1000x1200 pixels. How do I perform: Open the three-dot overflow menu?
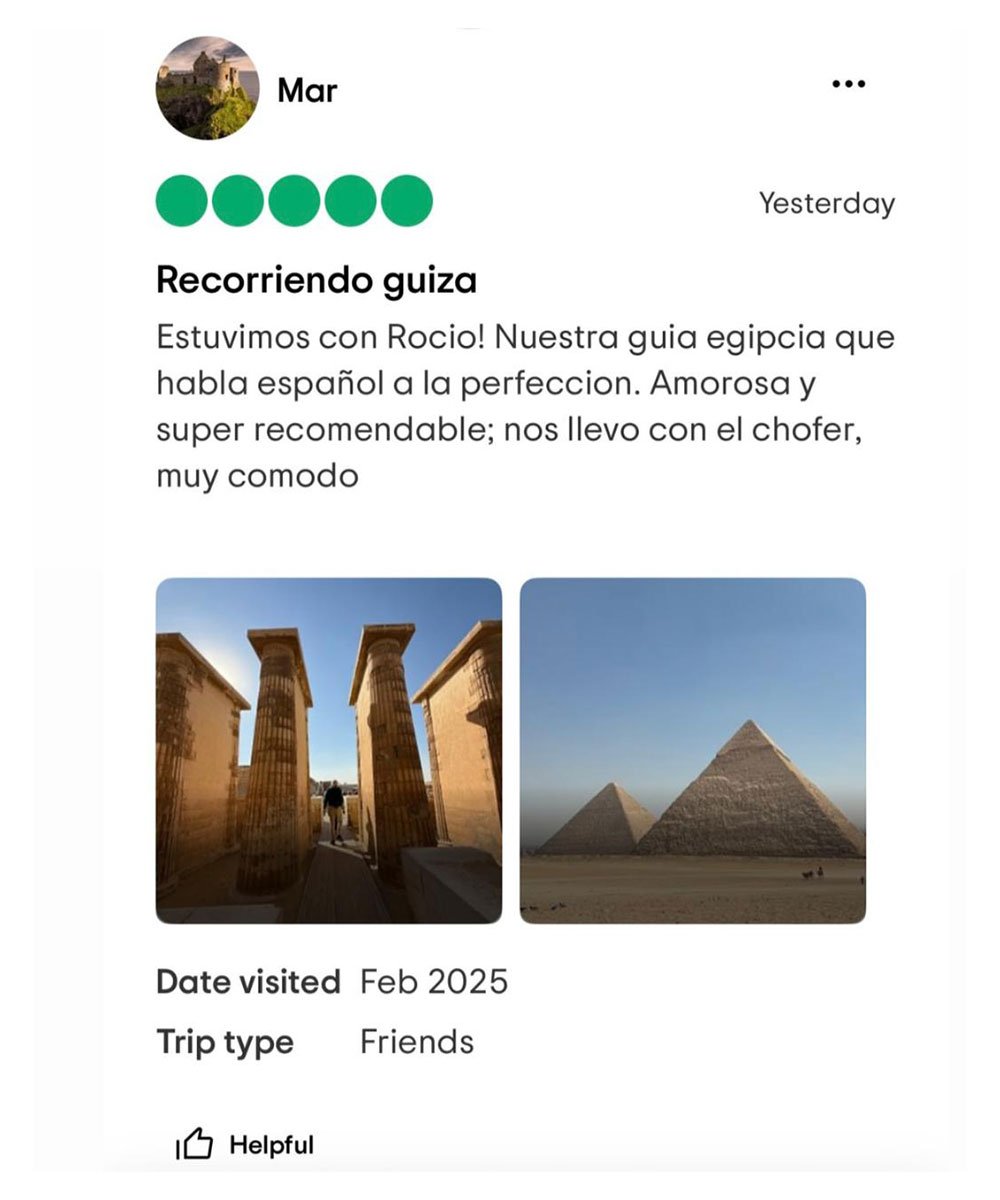pos(848,85)
